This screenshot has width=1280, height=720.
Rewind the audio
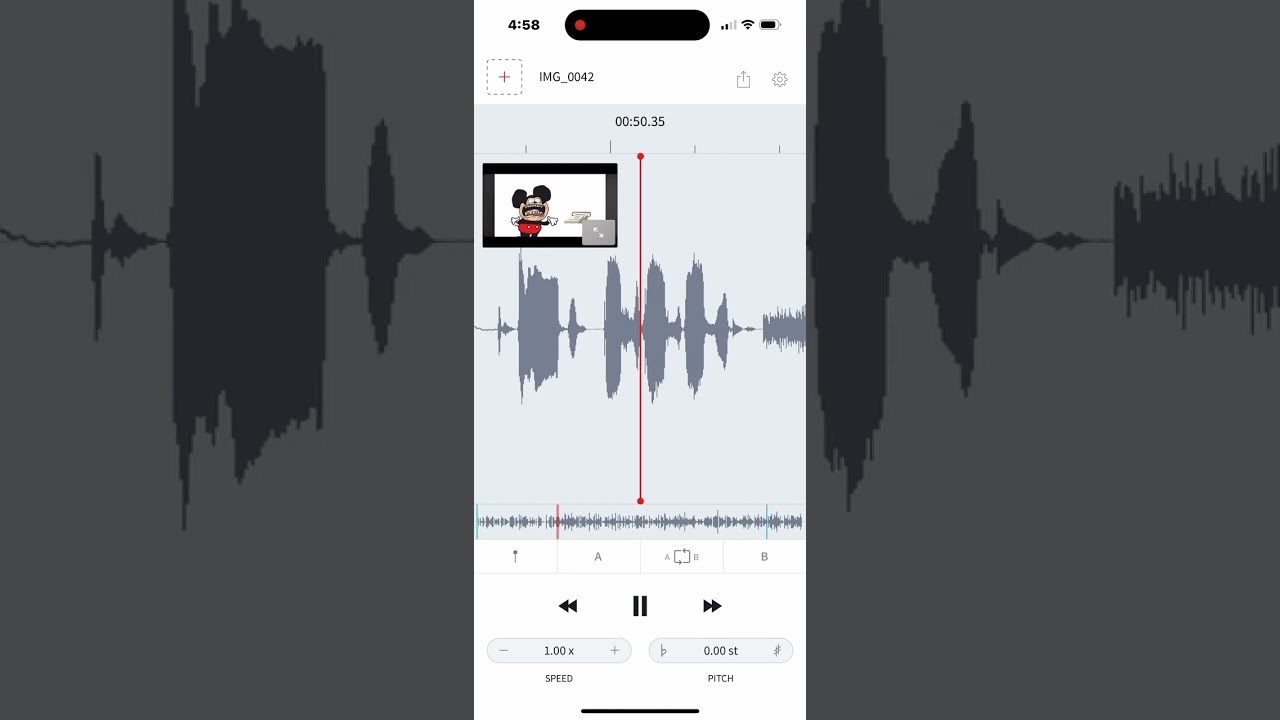pyautogui.click(x=568, y=606)
